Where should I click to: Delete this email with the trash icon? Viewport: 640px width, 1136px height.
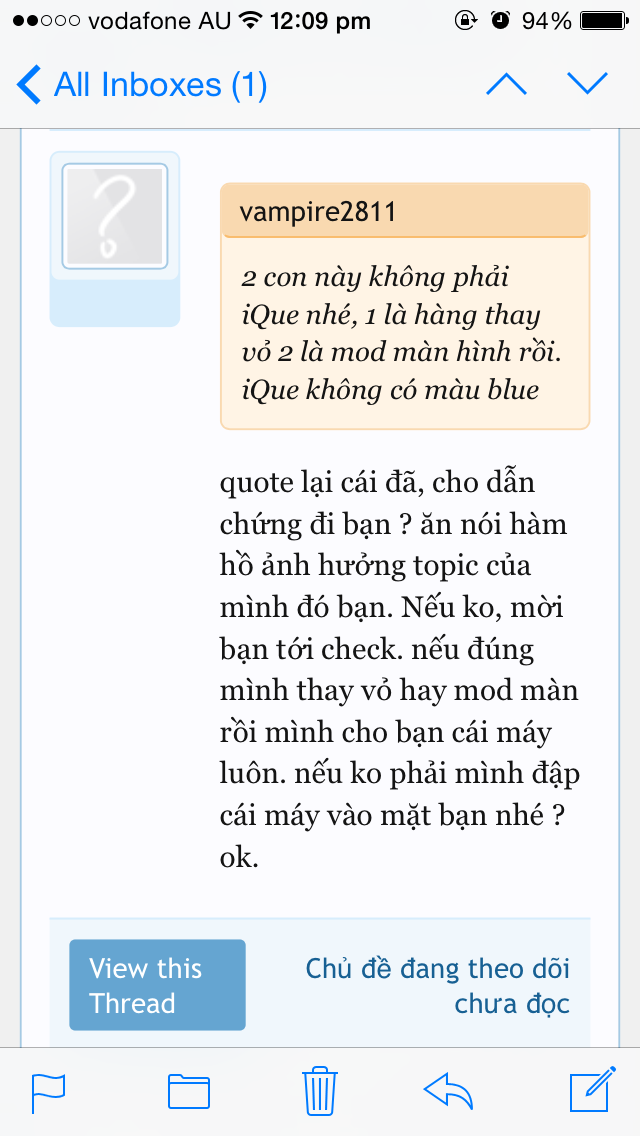320,1091
